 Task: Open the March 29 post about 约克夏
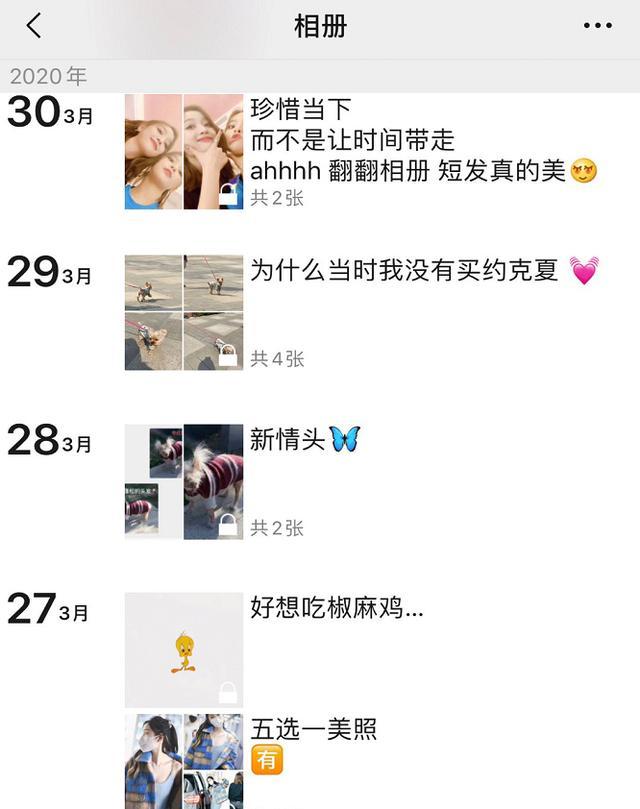[x=184, y=311]
